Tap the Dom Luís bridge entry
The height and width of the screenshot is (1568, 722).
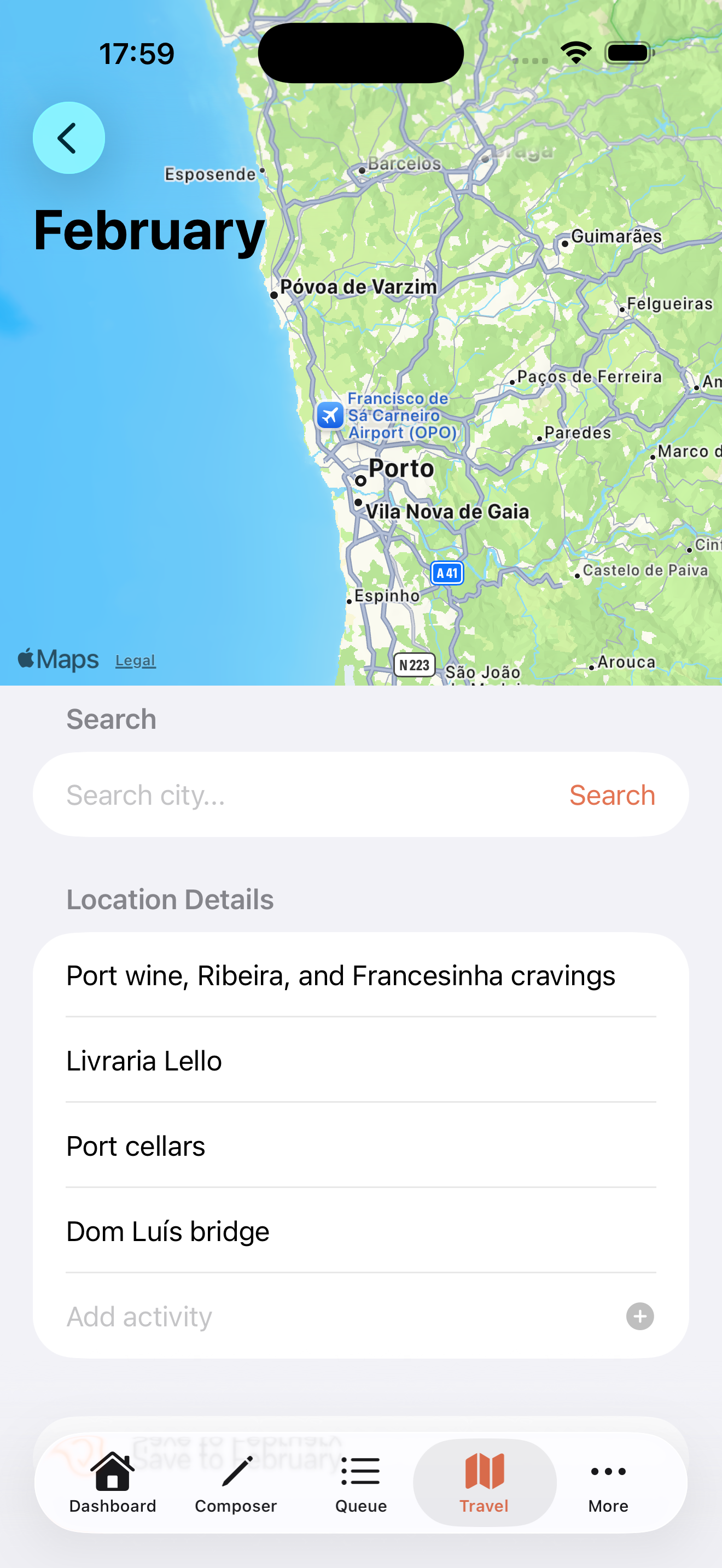point(168,1231)
